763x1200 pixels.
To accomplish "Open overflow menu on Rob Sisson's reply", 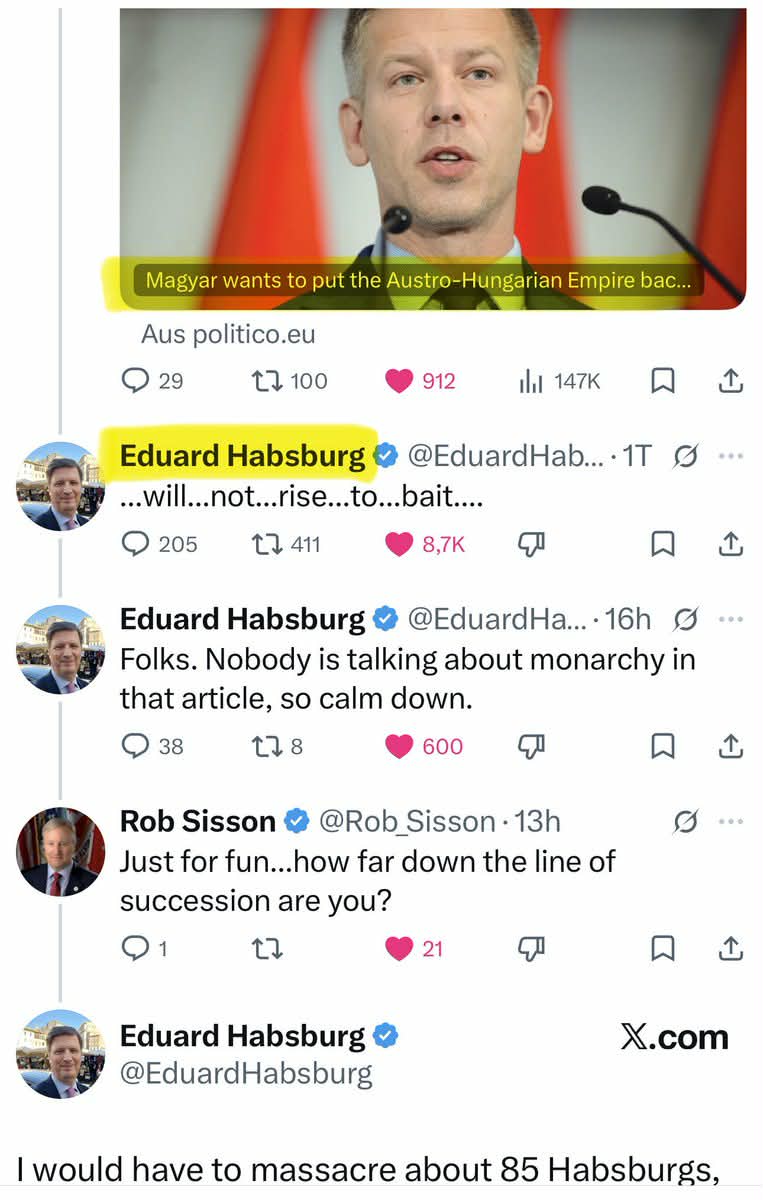I will (x=731, y=822).
